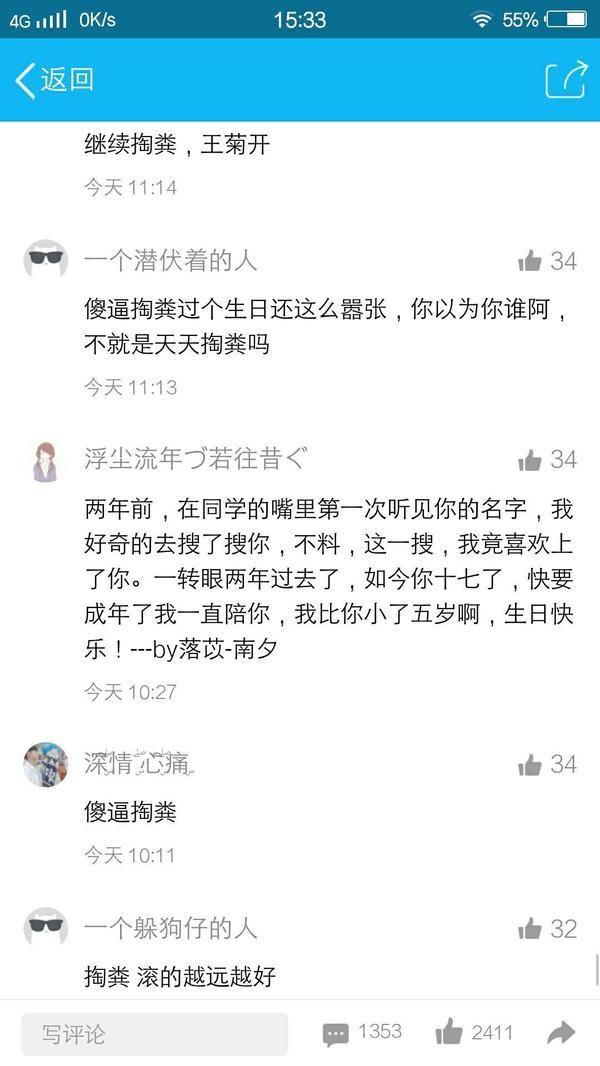Tap the 返回 back button
The height and width of the screenshot is (1066, 600).
55,80
